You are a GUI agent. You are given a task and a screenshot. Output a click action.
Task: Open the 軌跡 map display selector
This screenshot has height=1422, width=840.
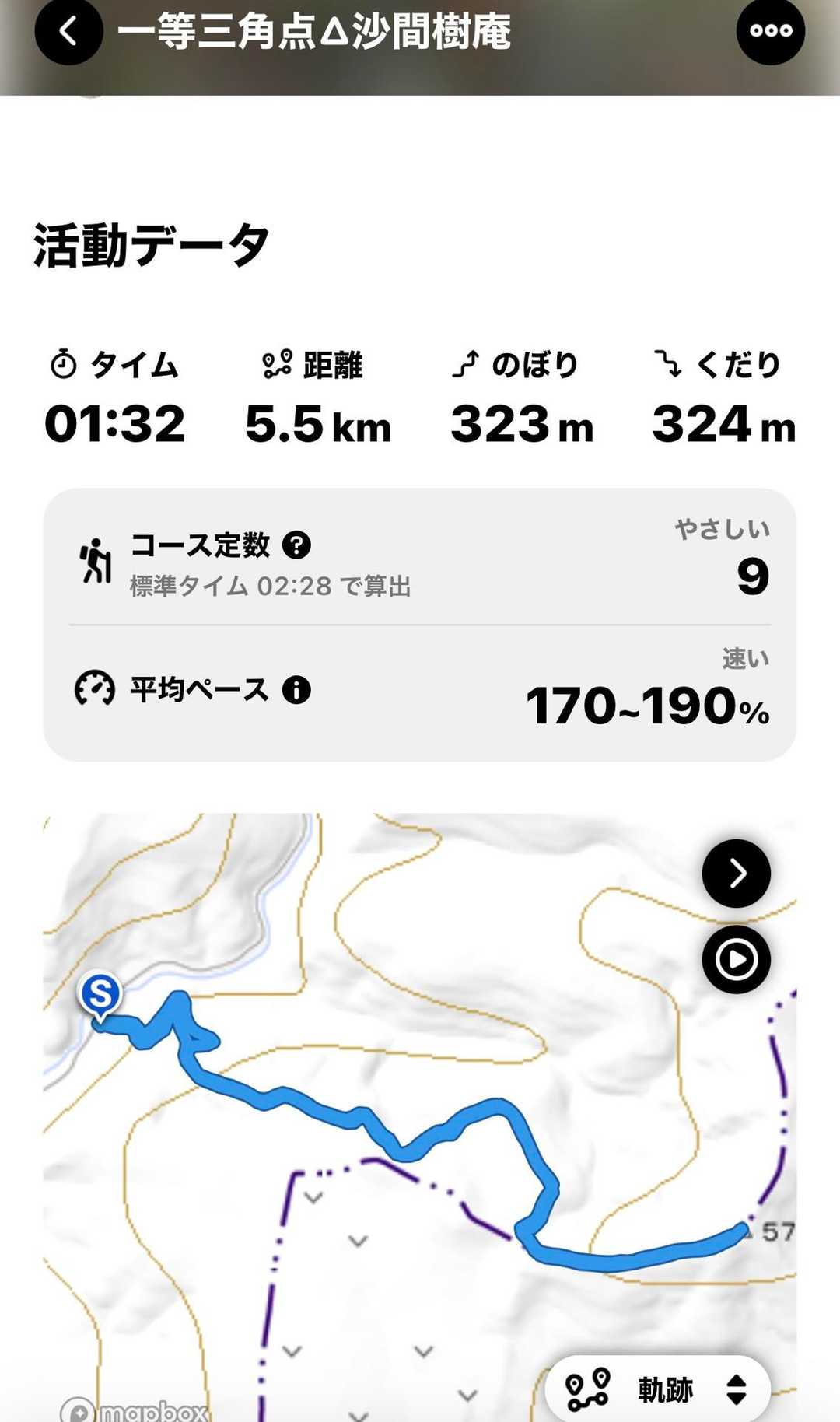[657, 1389]
